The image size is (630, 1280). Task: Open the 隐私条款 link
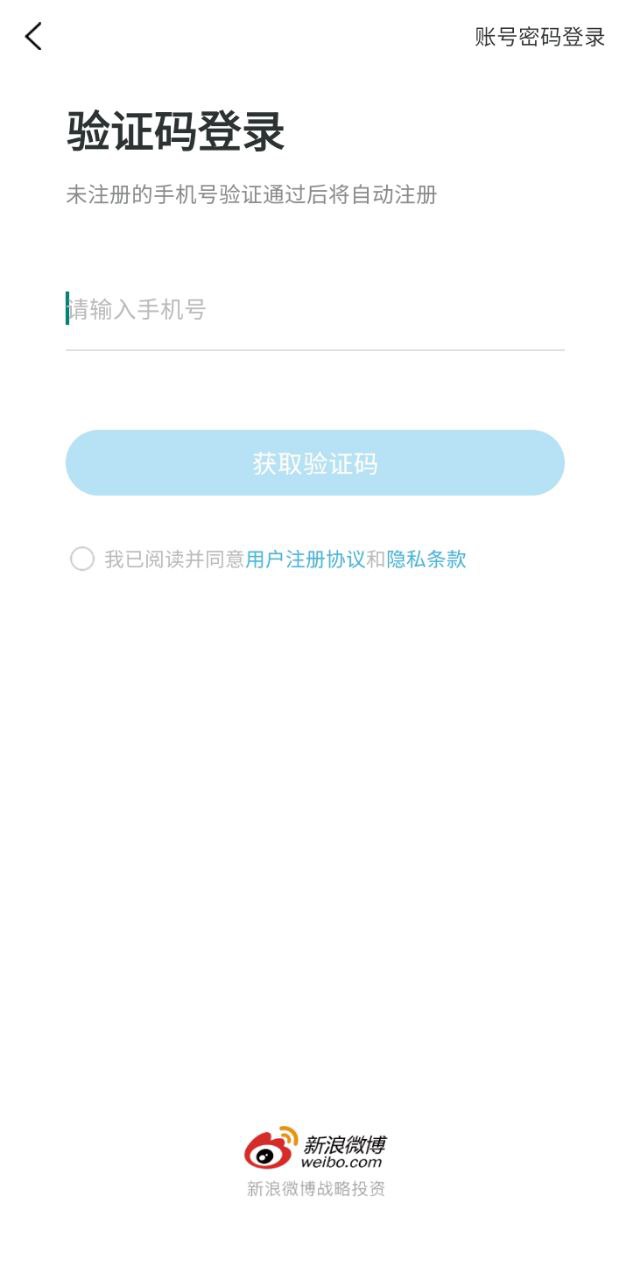point(427,559)
